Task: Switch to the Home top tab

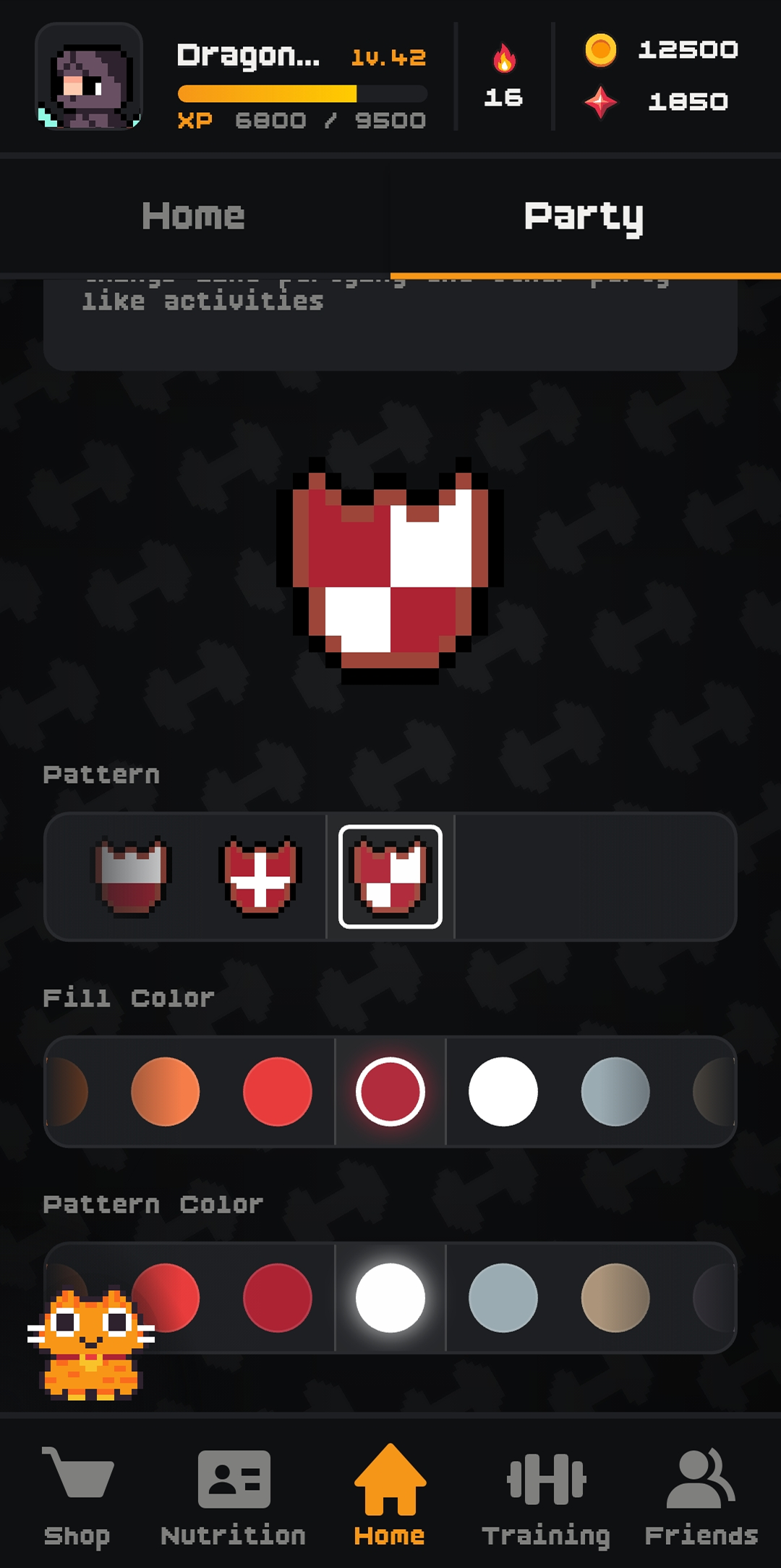Action: 194,216
